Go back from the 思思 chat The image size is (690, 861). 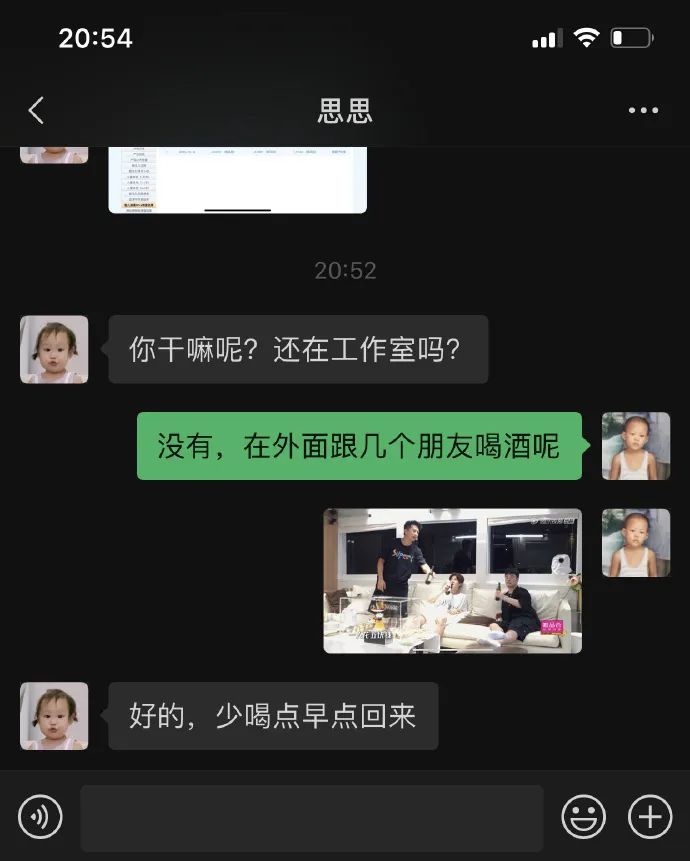pos(36,110)
